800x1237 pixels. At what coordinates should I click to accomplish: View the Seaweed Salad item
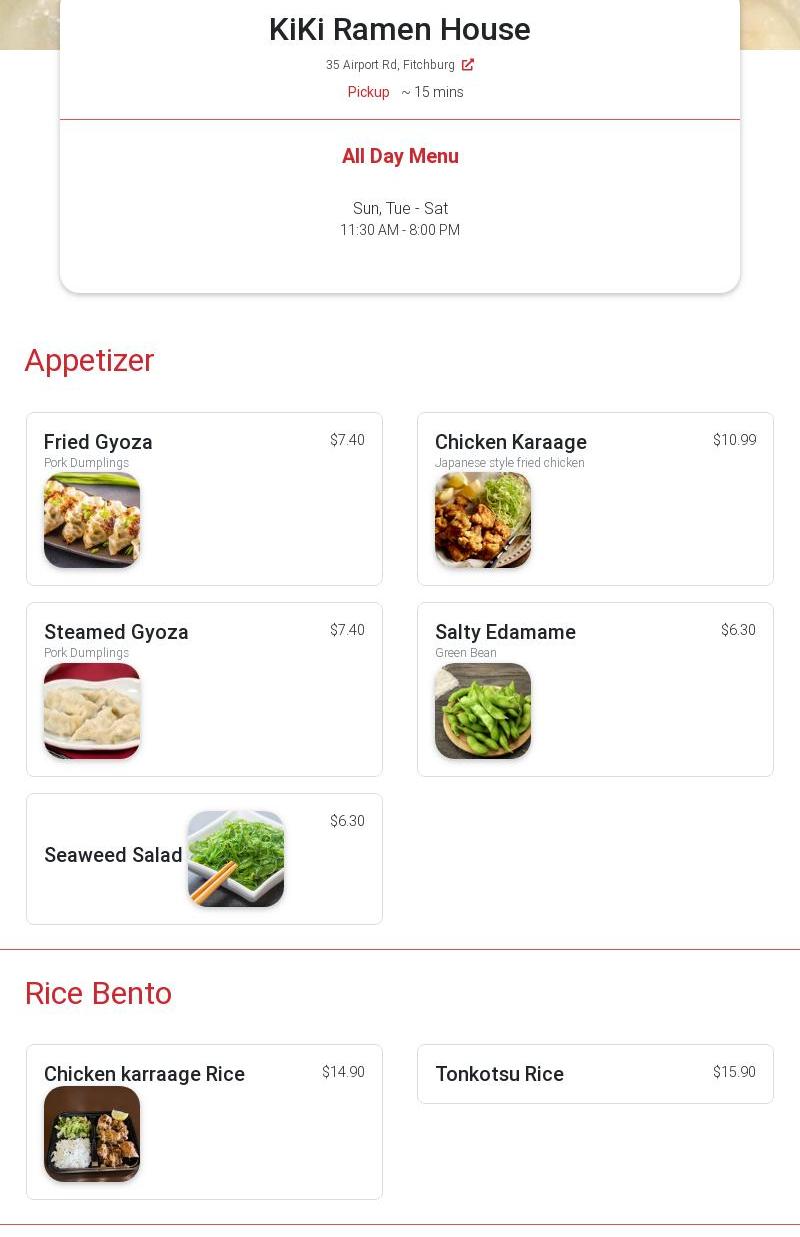point(204,859)
